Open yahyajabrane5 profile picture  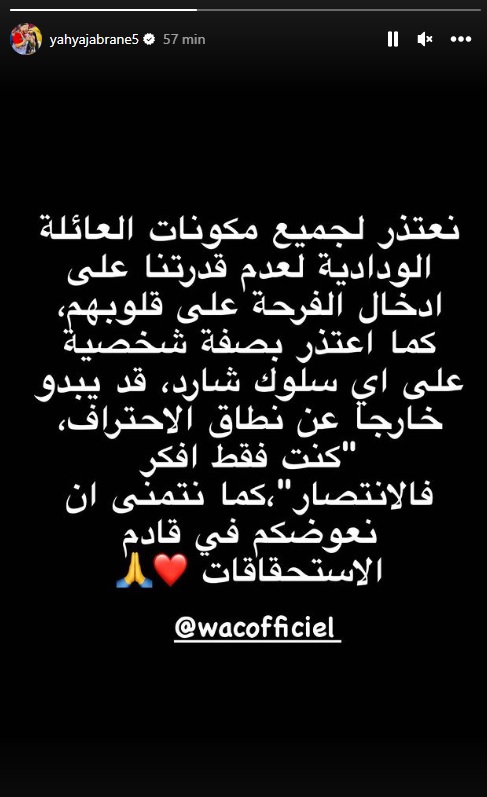pos(26,39)
